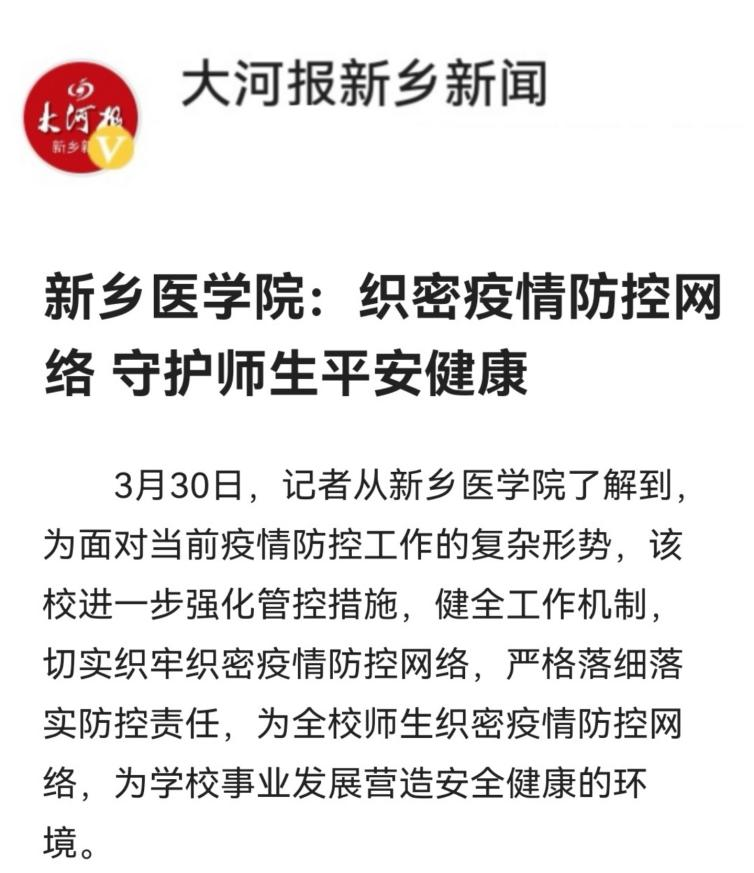Open the 大河报新乡新闻 publisher avatar
The height and width of the screenshot is (873, 754).
pyautogui.click(x=82, y=117)
